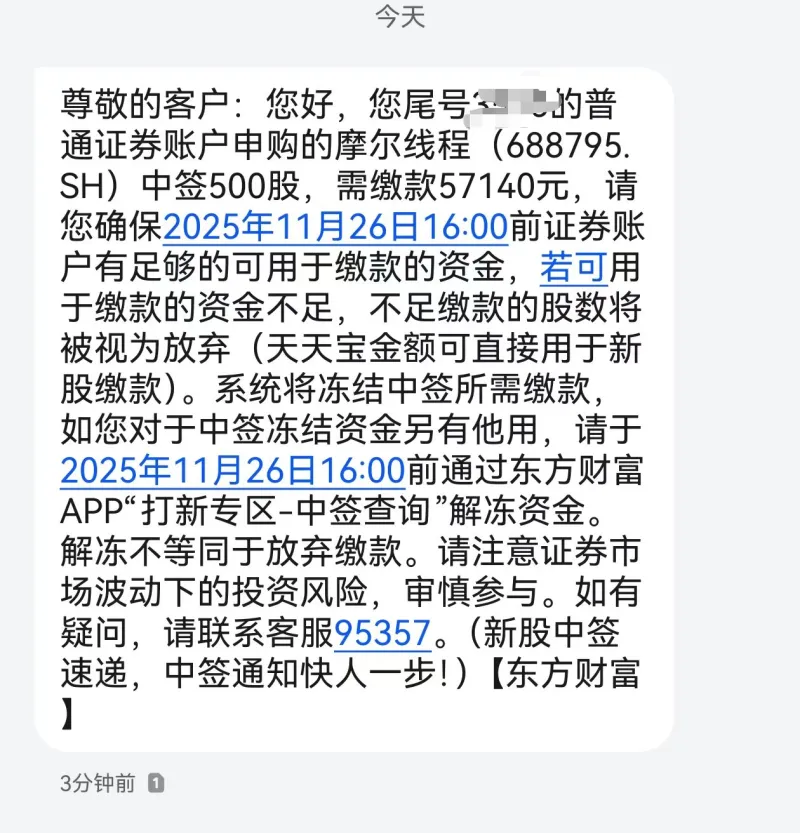
Task: Tap the first 2025年11月26日16:00 date link
Action: (335, 225)
